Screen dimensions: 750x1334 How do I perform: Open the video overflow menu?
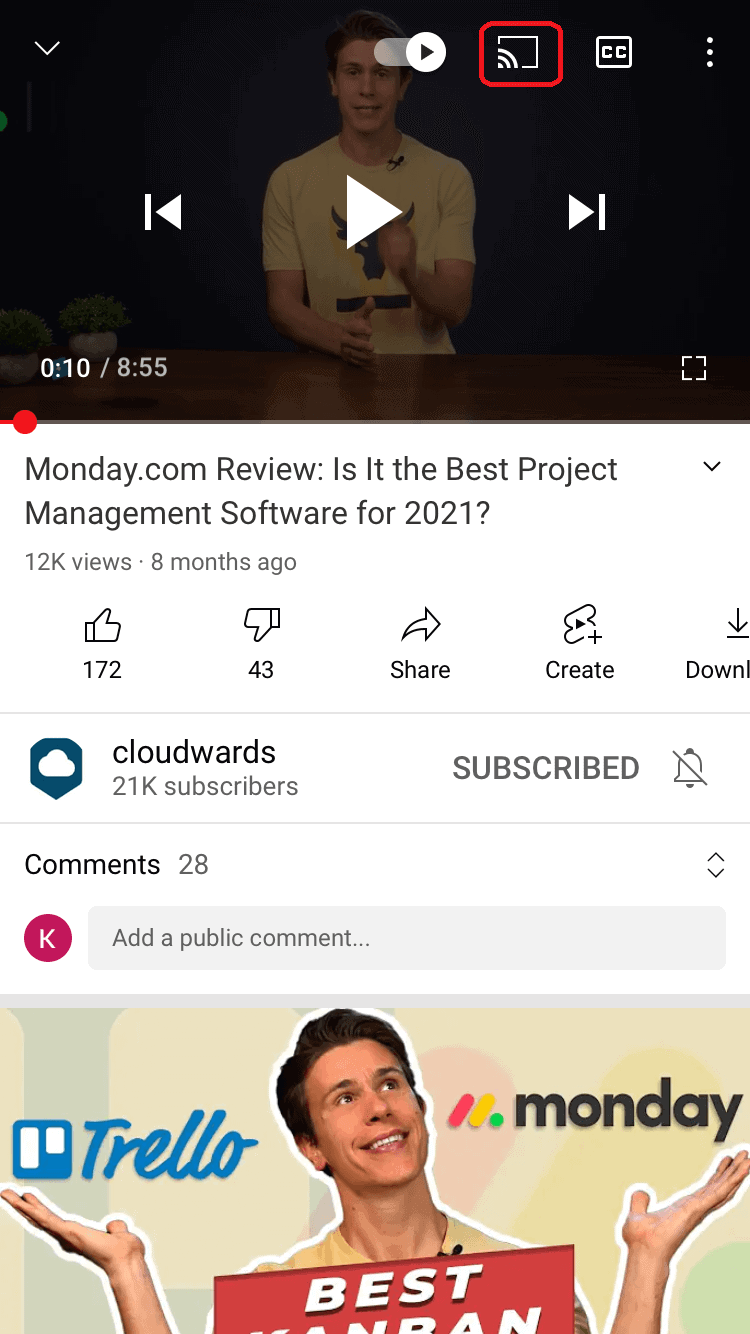[709, 52]
